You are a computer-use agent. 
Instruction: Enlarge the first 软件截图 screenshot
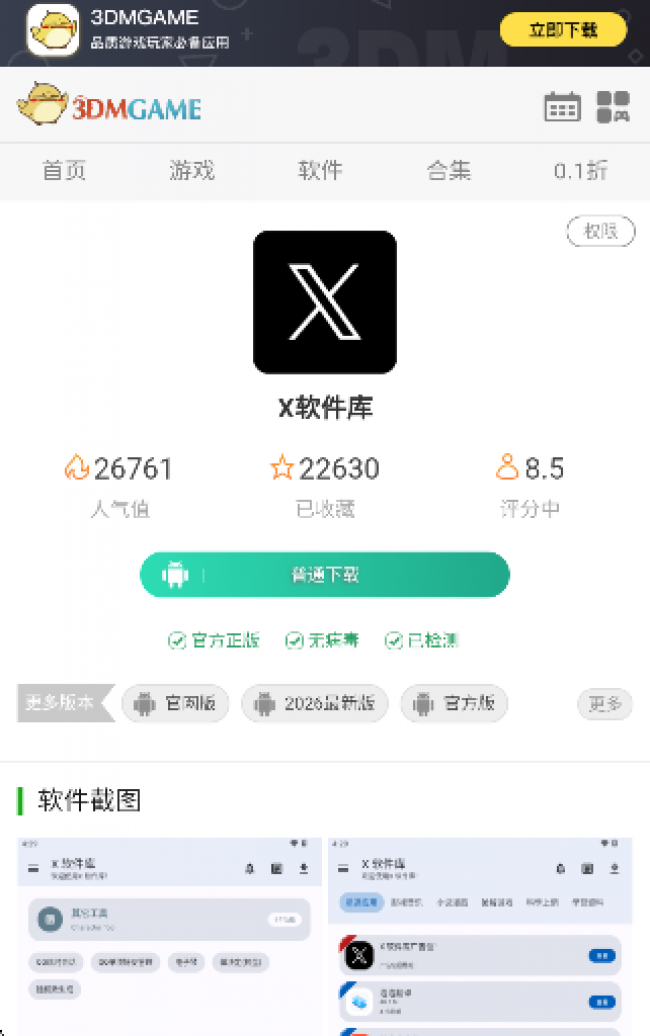170,935
